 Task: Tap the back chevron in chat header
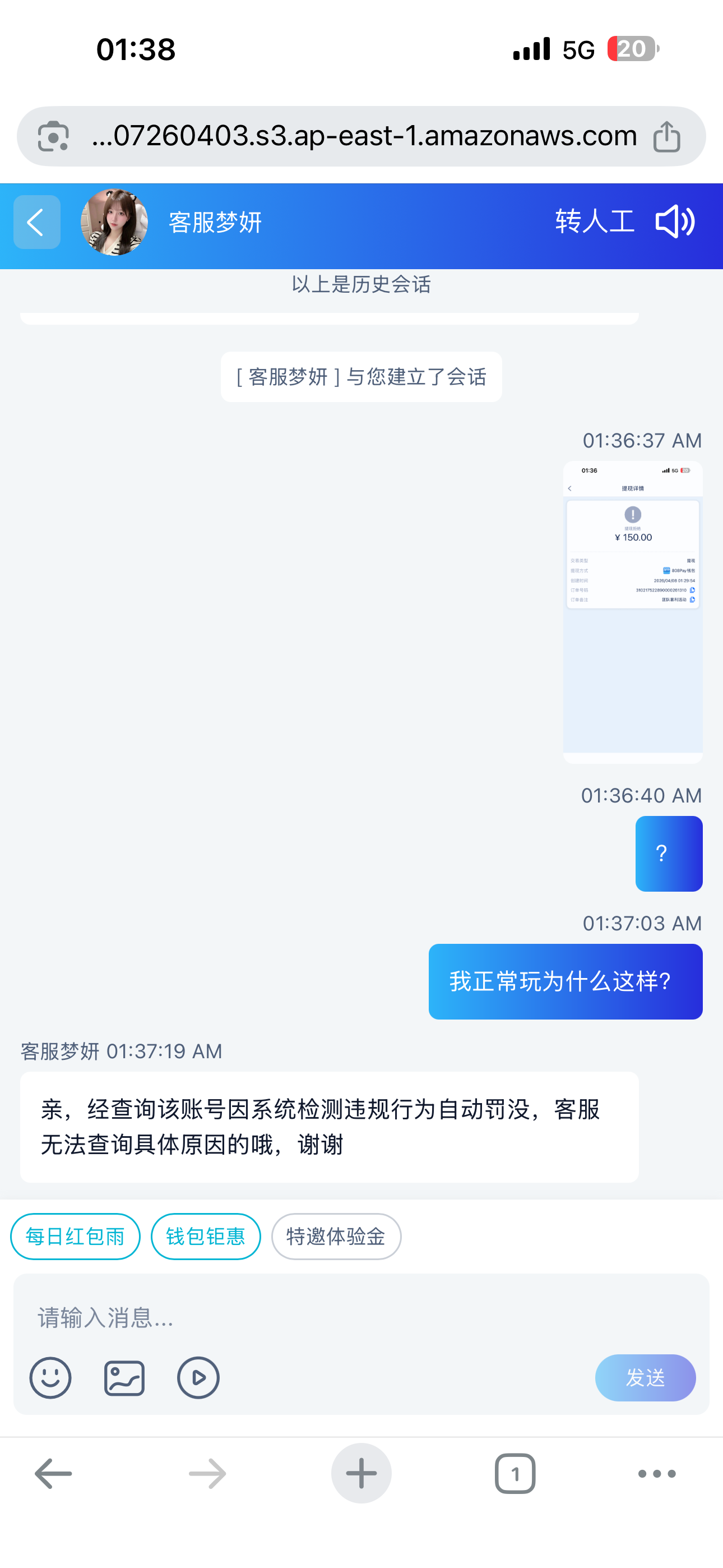click(36, 222)
